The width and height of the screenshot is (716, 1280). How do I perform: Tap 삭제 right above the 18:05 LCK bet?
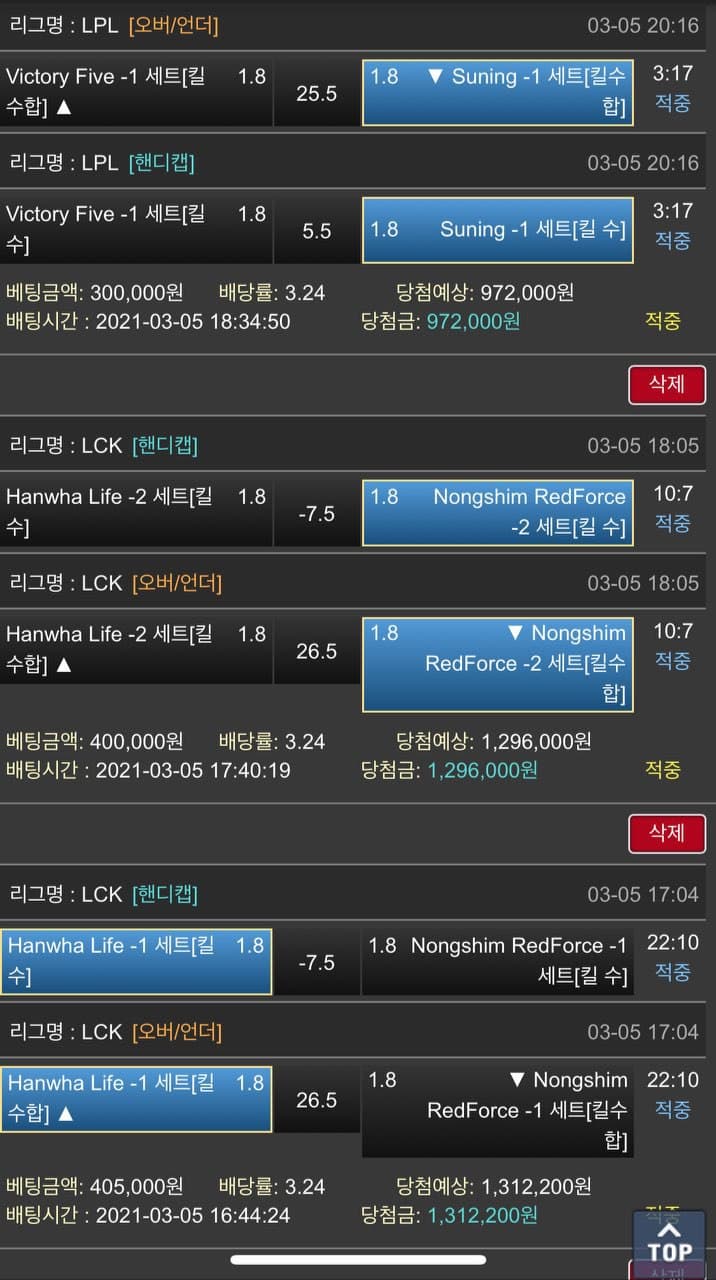tap(666, 384)
